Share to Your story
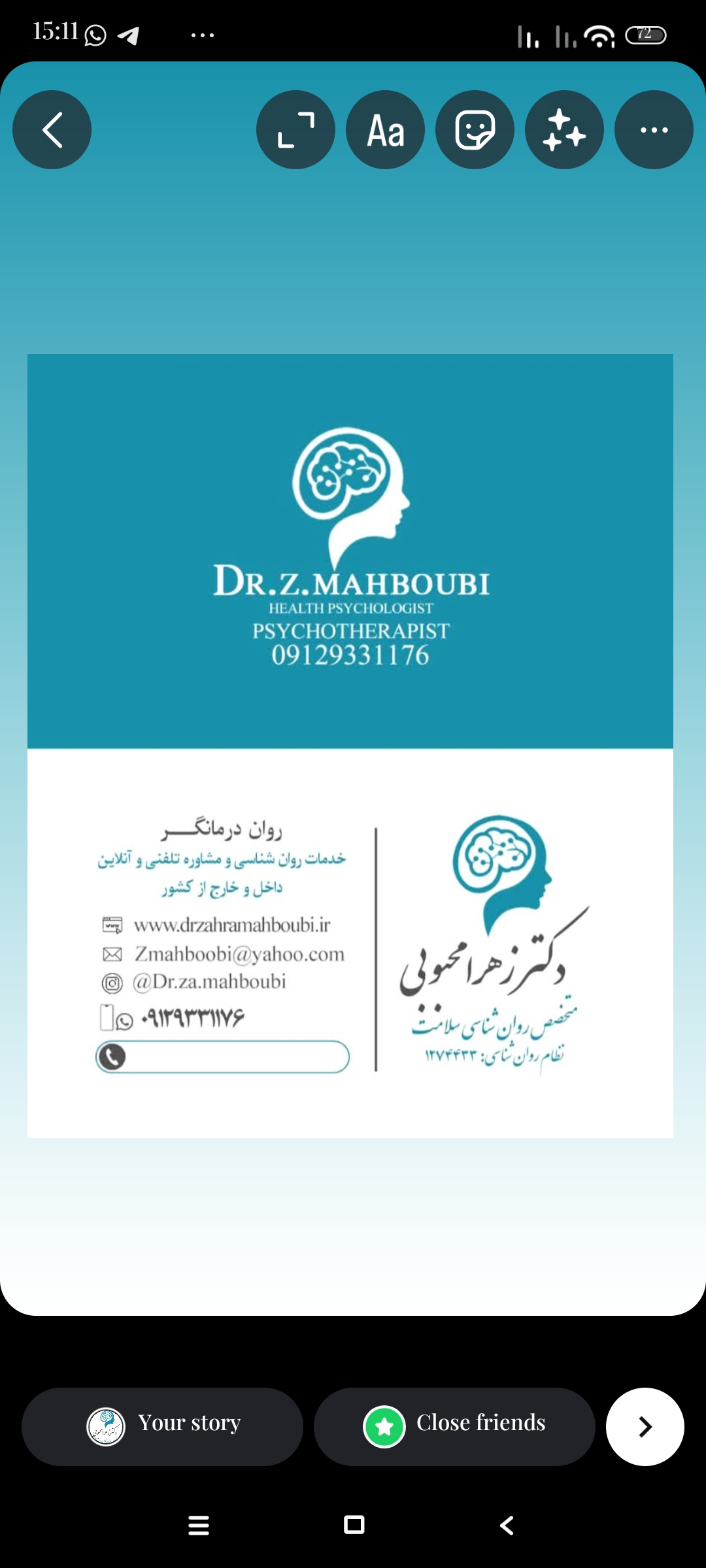 (x=162, y=1426)
